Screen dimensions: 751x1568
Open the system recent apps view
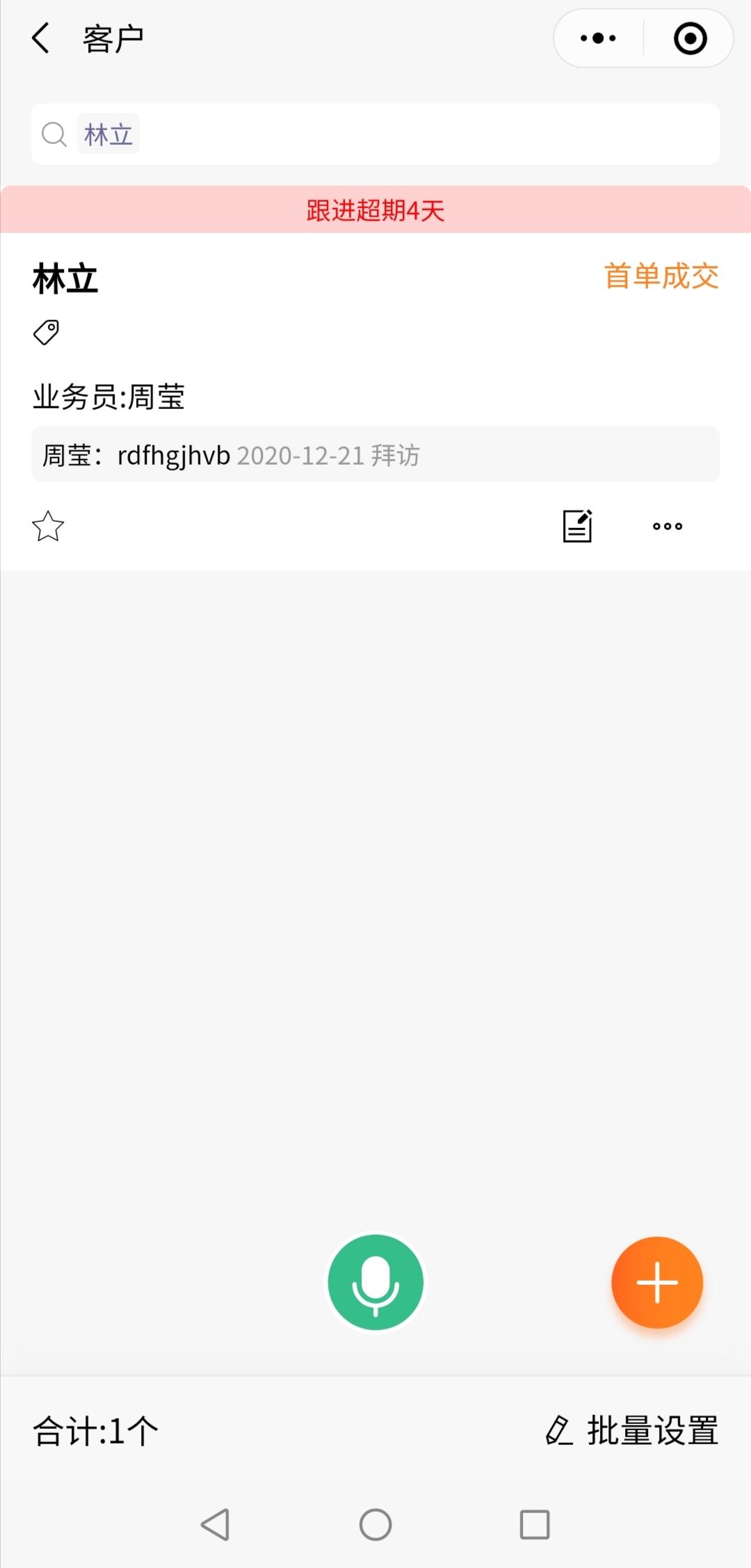click(x=535, y=1525)
